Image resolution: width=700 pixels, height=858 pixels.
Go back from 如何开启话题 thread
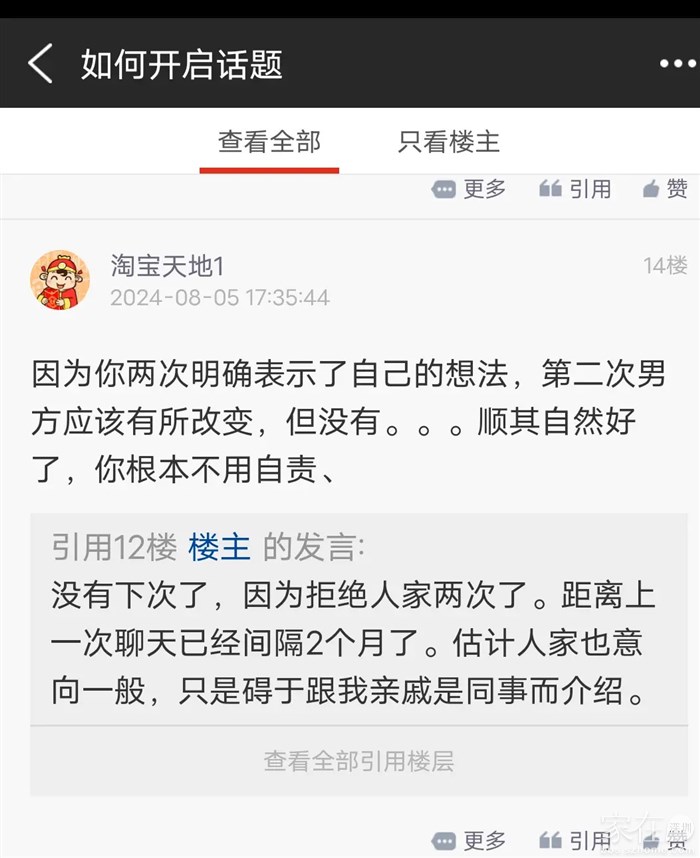pyautogui.click(x=40, y=64)
